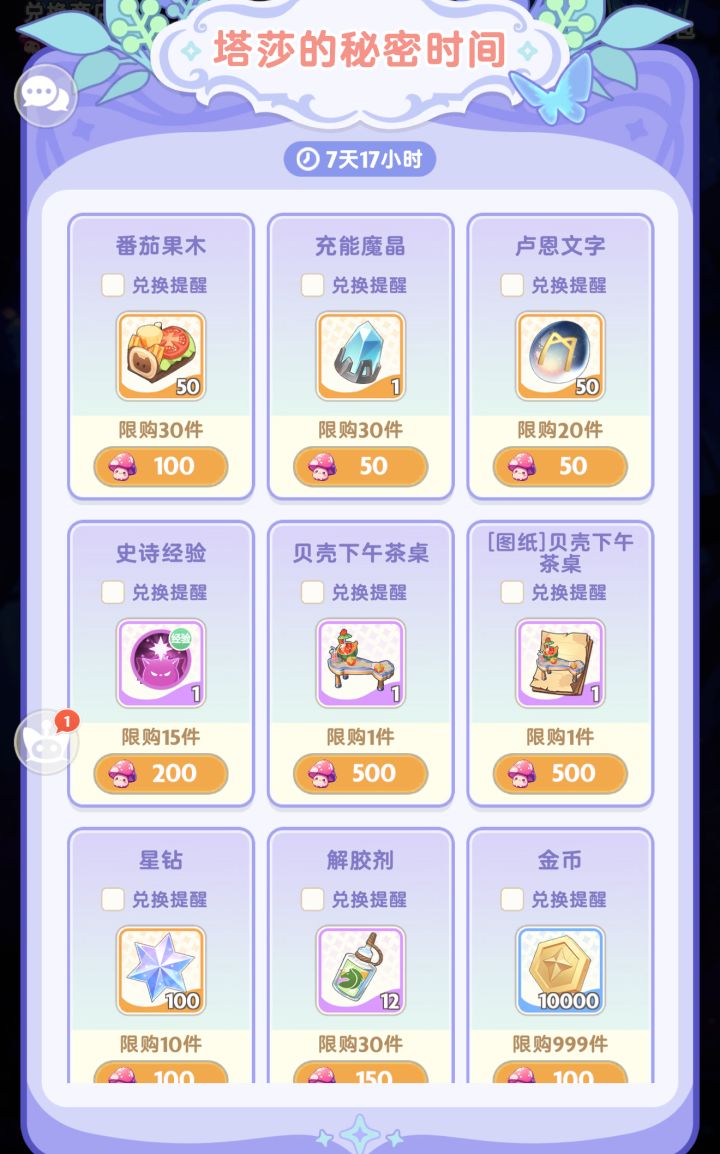Buy 贝壳下午茶桌 for 500 mushrooms

[360, 773]
